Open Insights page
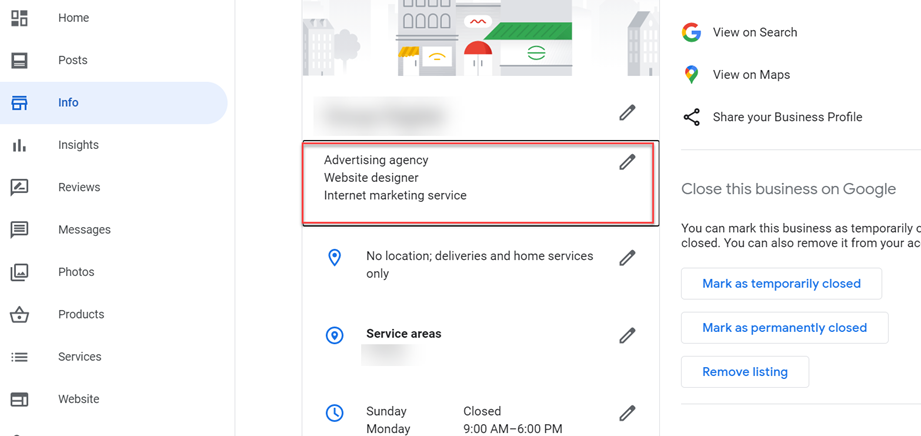 78,145
